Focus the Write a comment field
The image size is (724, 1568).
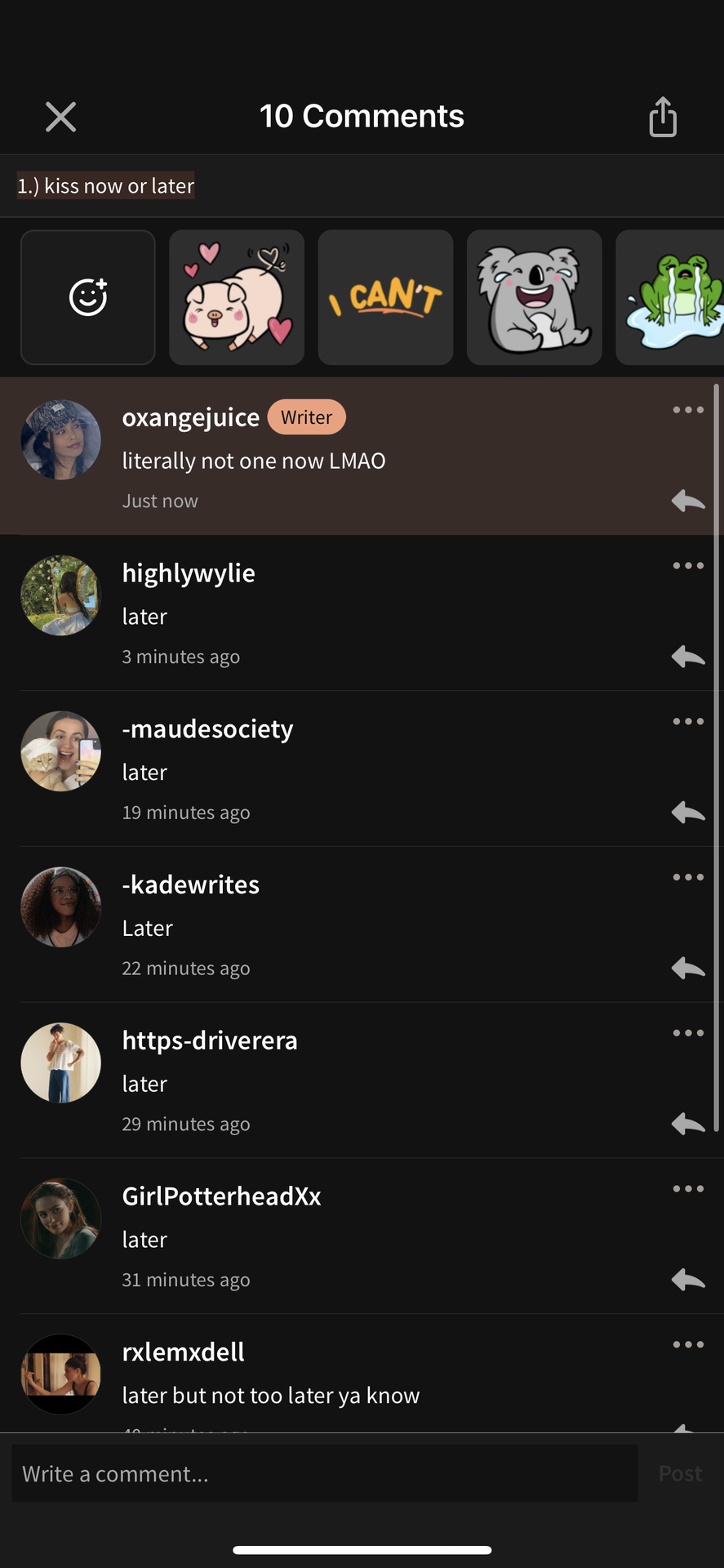(x=324, y=1473)
